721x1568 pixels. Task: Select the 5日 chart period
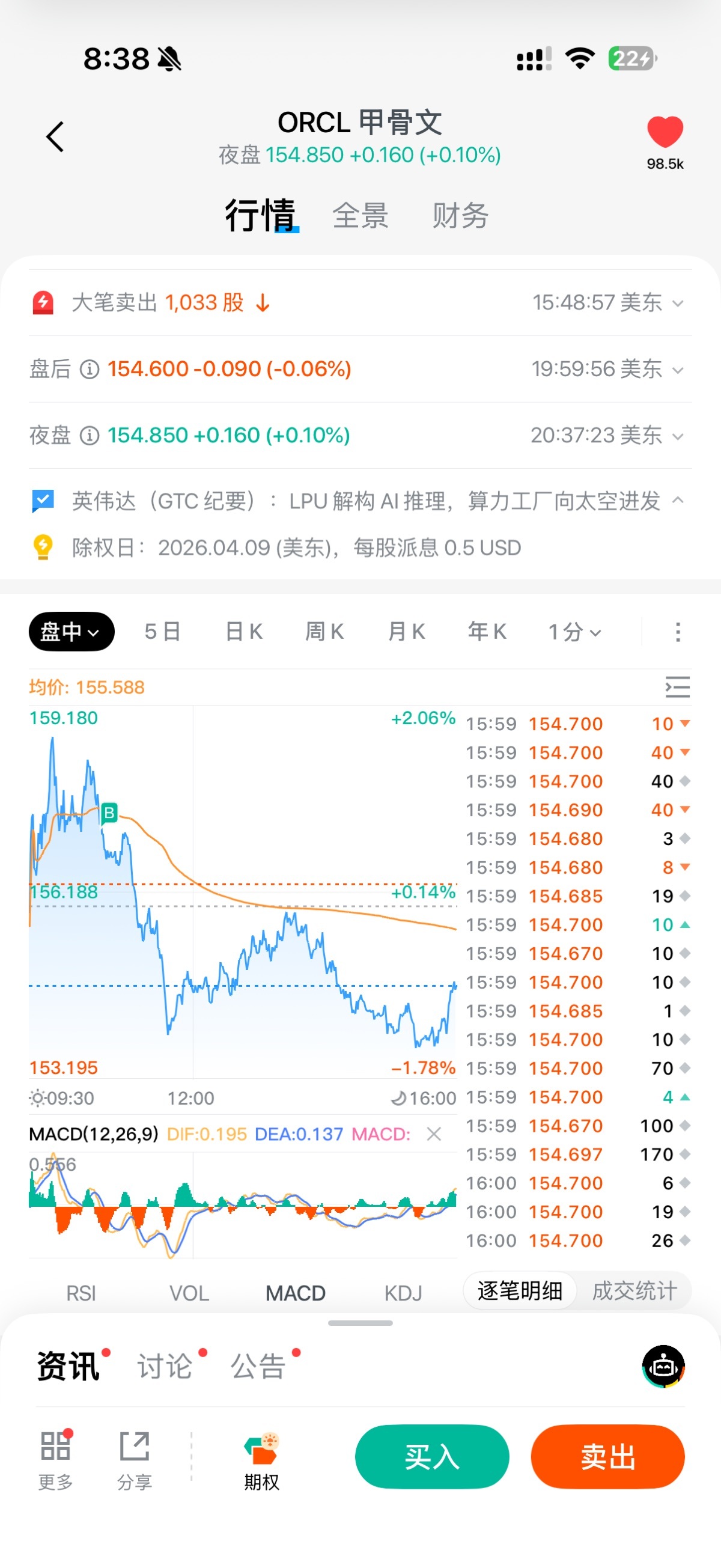pos(162,631)
